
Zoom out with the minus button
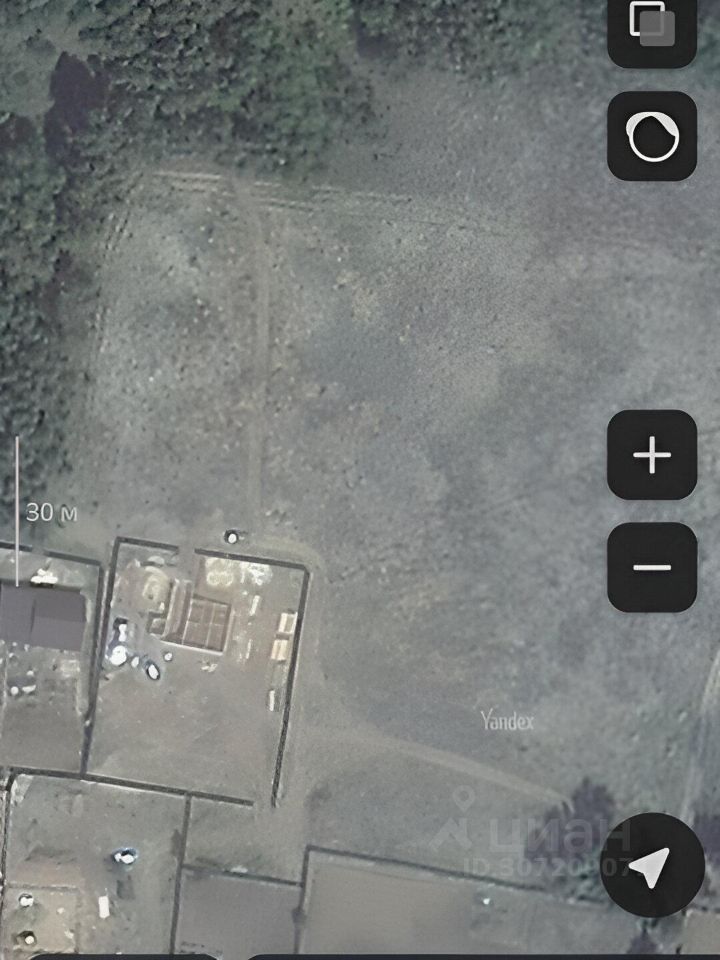652,567
